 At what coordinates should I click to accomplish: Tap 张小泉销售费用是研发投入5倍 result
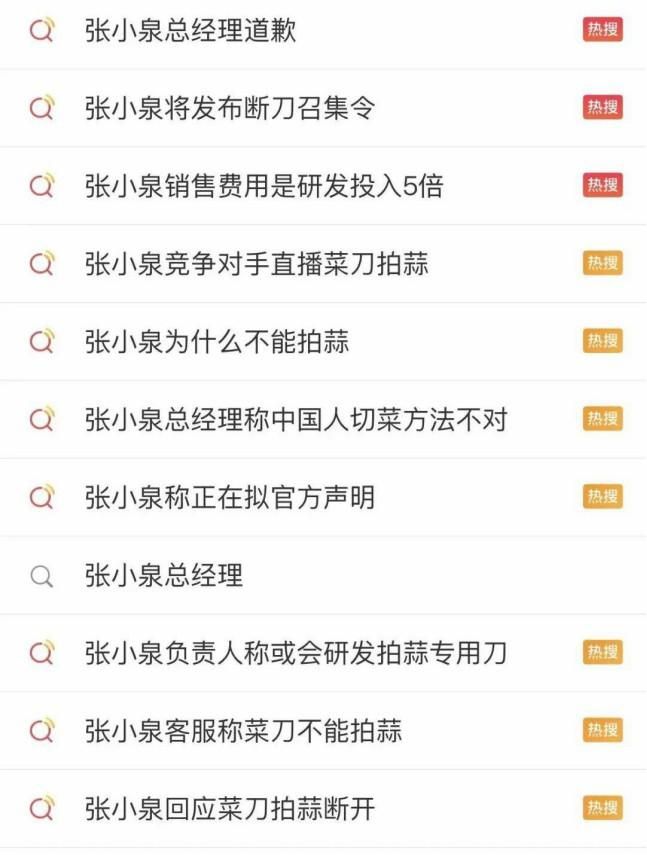[x=264, y=186]
